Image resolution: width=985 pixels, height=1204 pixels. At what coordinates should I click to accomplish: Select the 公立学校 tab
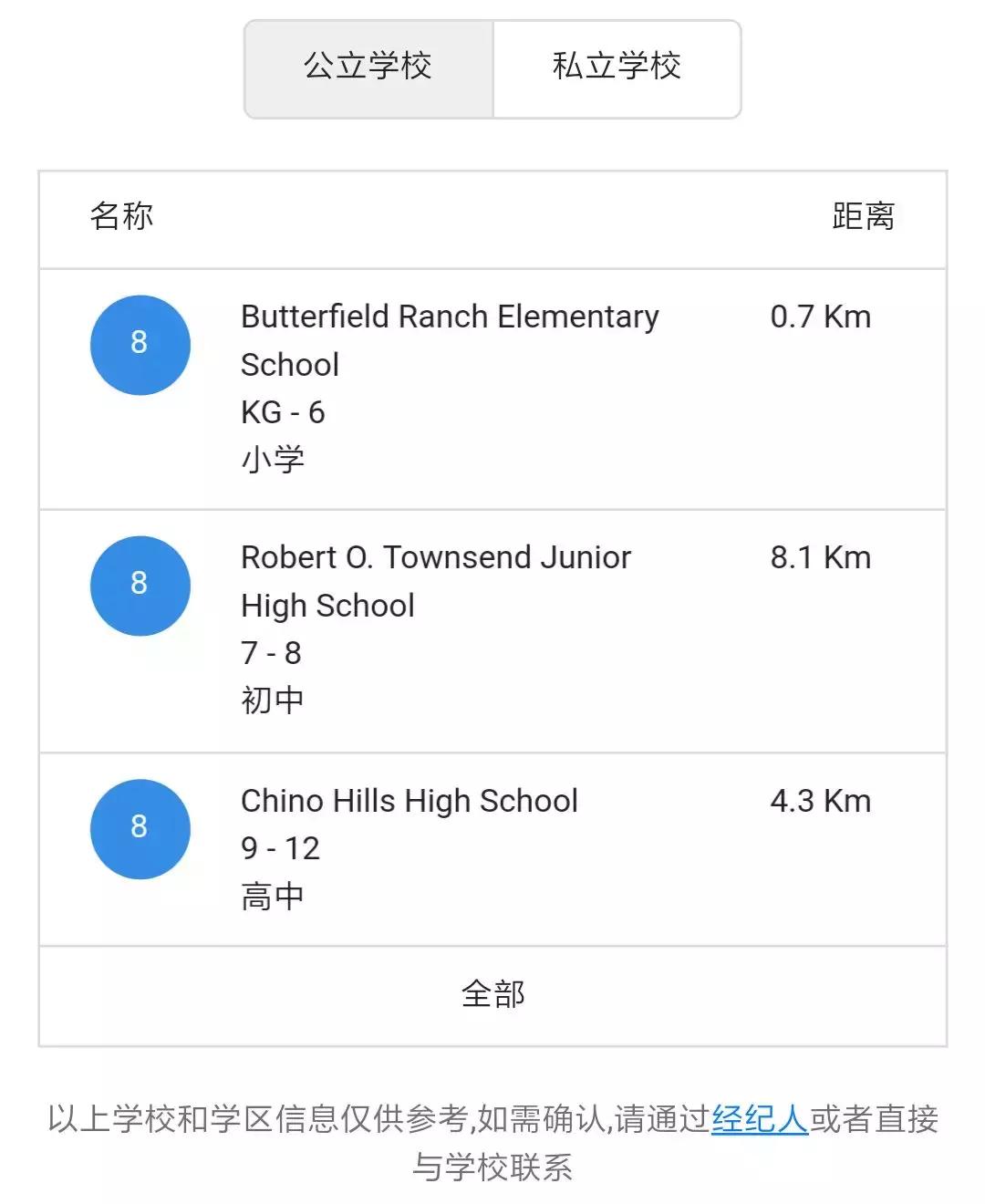click(x=367, y=67)
